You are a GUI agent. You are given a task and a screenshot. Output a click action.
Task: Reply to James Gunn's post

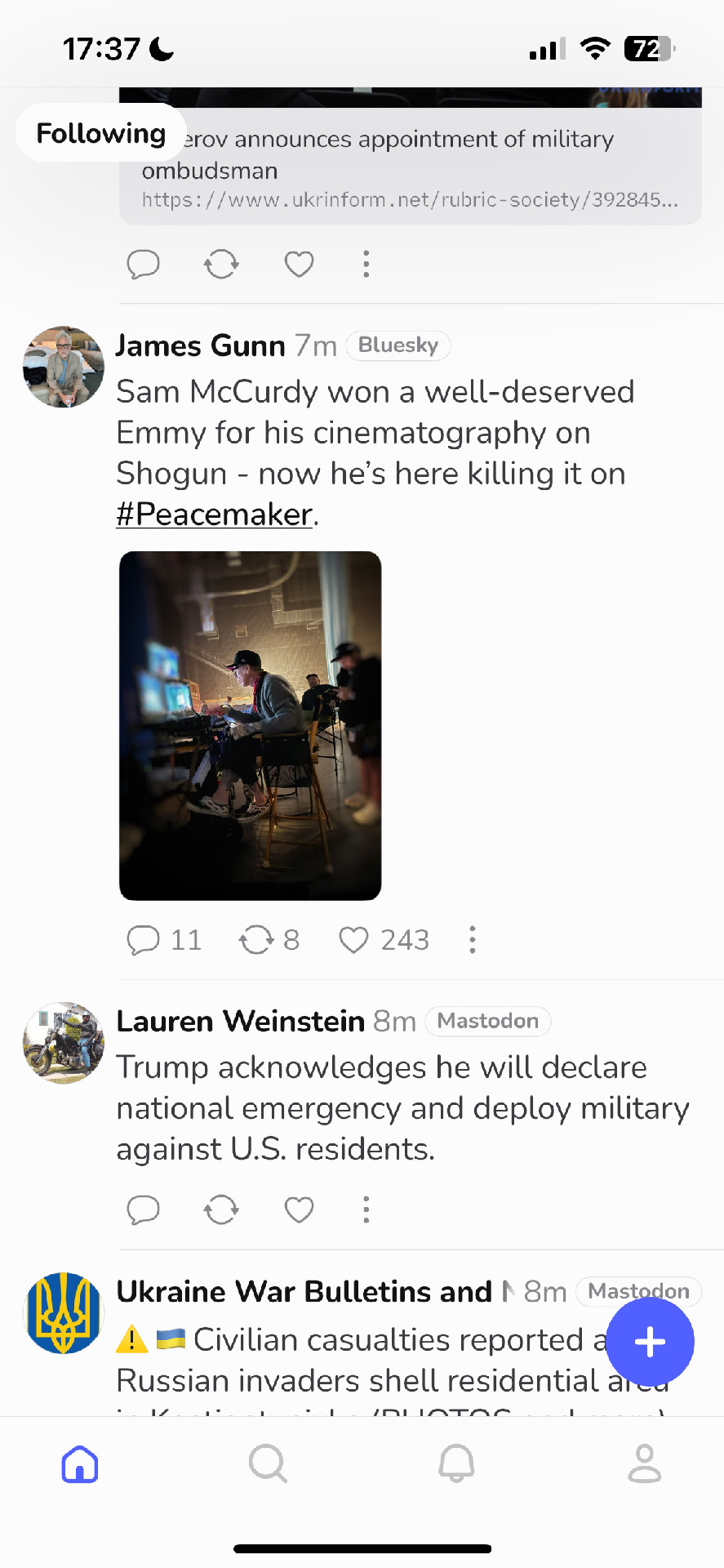[144, 940]
